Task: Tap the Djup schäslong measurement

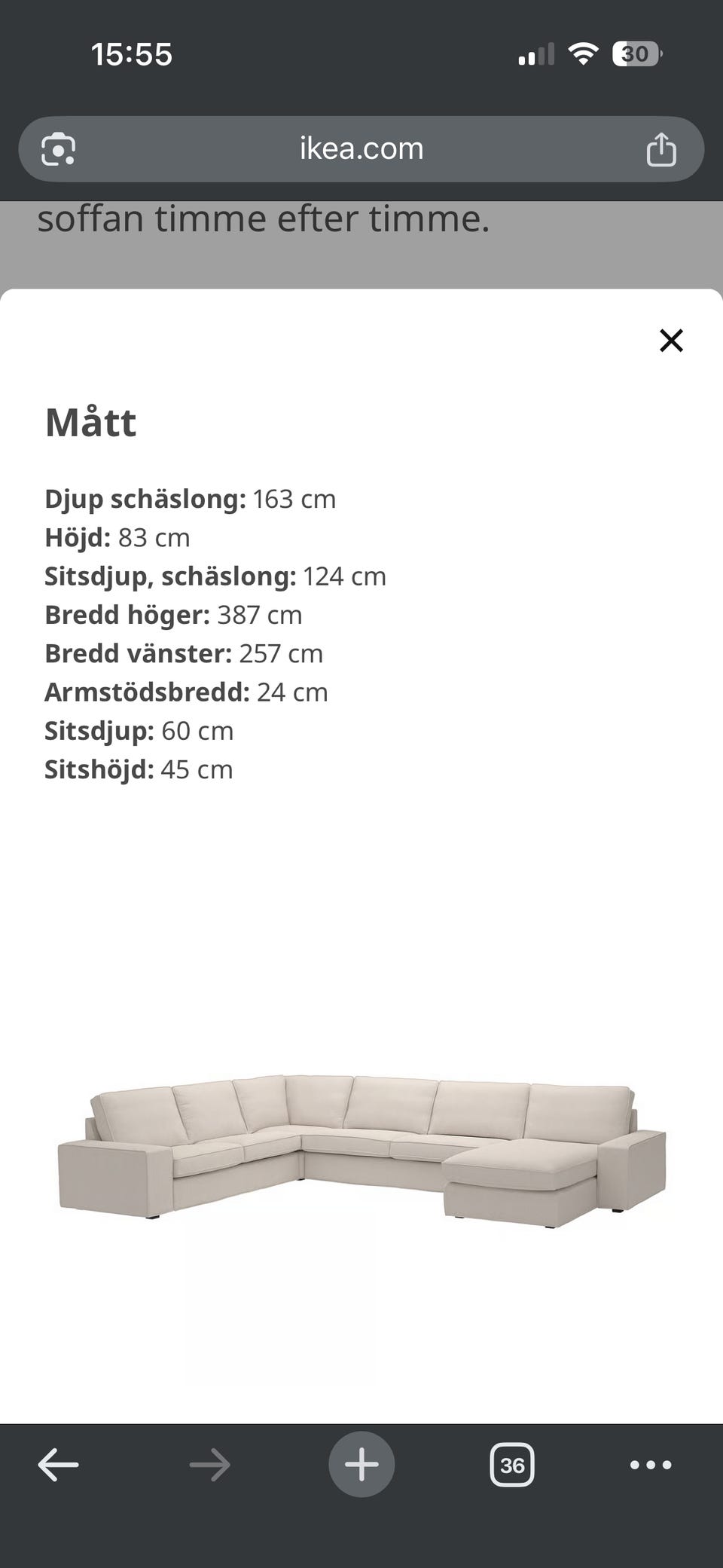Action: pyautogui.click(x=190, y=499)
